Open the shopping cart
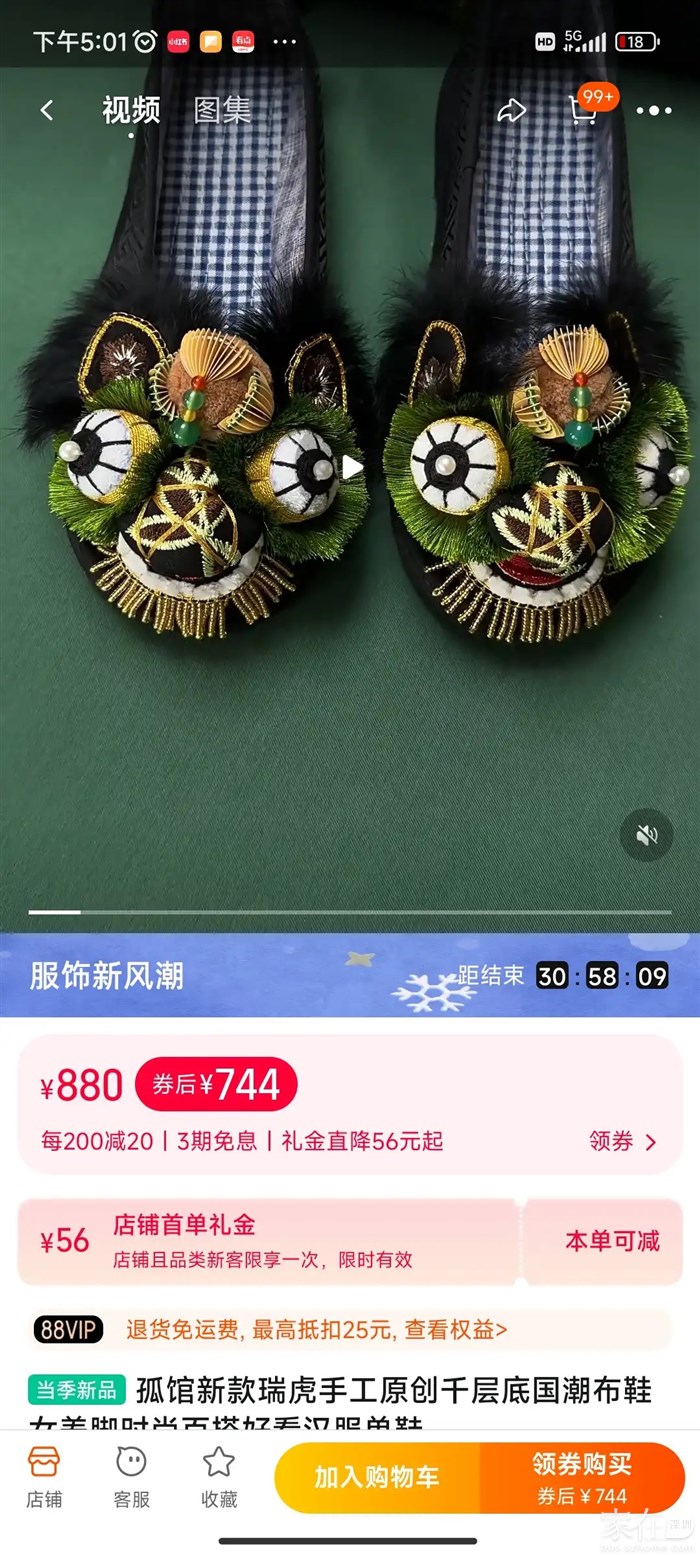Viewport: 700px width, 1555px height. [584, 110]
